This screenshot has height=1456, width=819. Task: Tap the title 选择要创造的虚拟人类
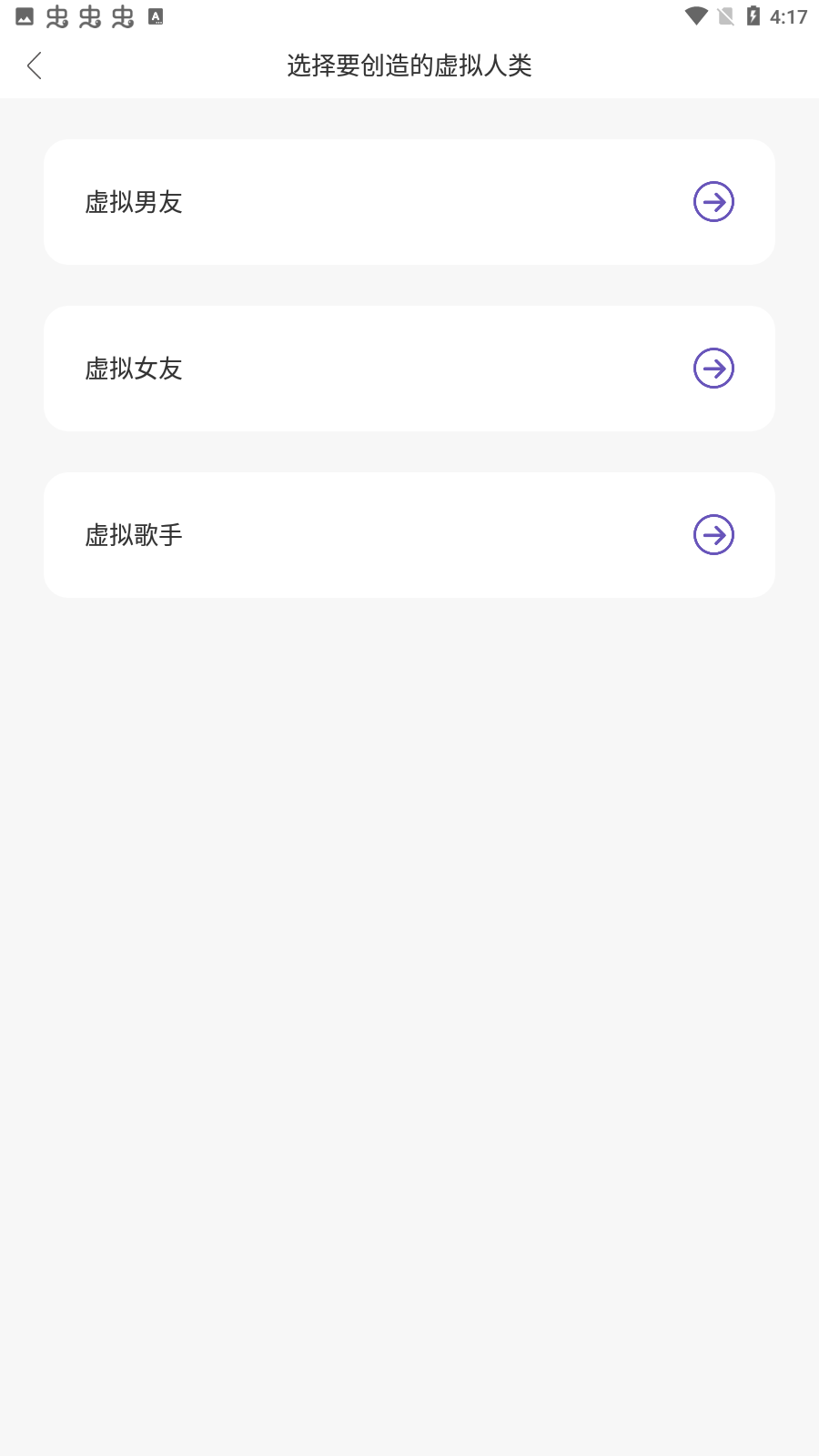point(409,66)
